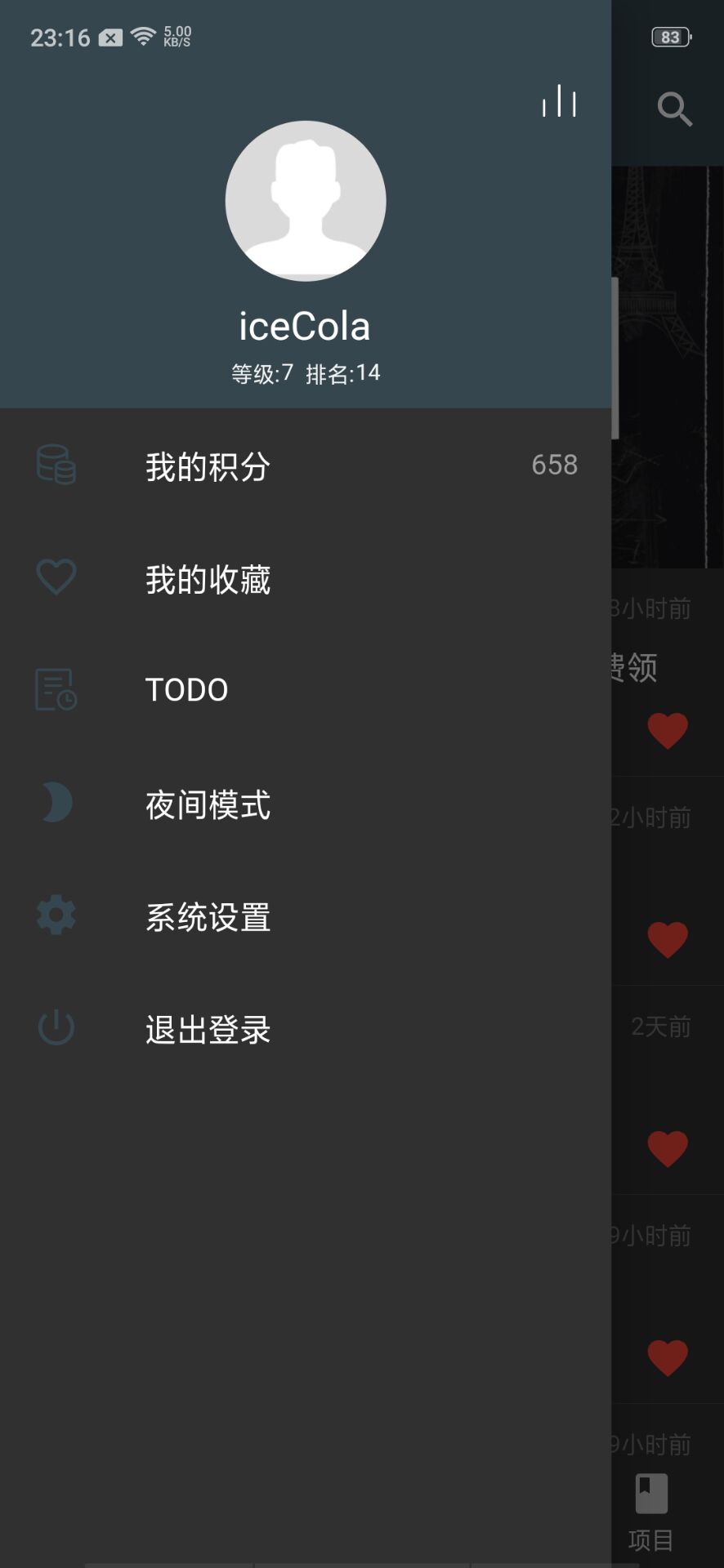Image resolution: width=724 pixels, height=1568 pixels.
Task: Open 我的积分 points row
Action: coord(306,465)
